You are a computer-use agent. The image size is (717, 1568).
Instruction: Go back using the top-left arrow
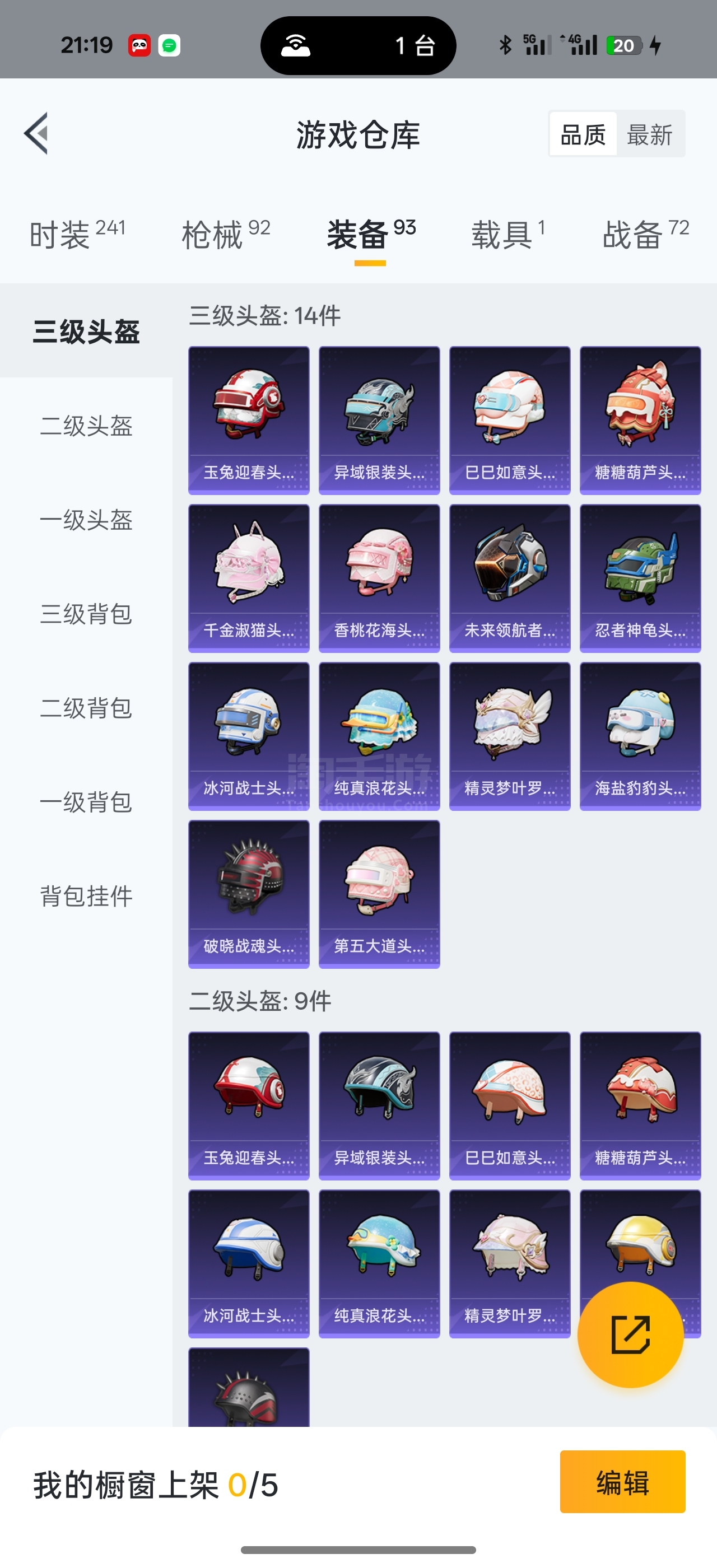coord(36,133)
